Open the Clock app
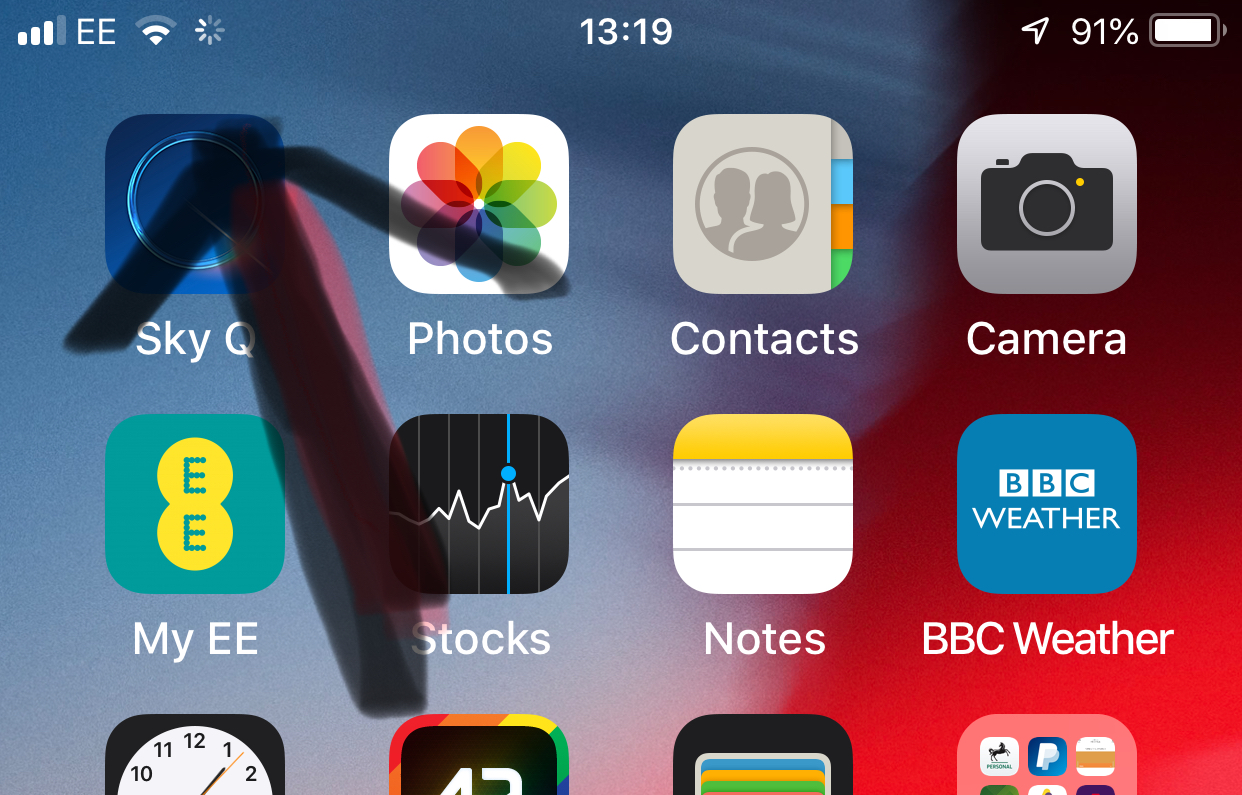1242x795 pixels. point(195,758)
